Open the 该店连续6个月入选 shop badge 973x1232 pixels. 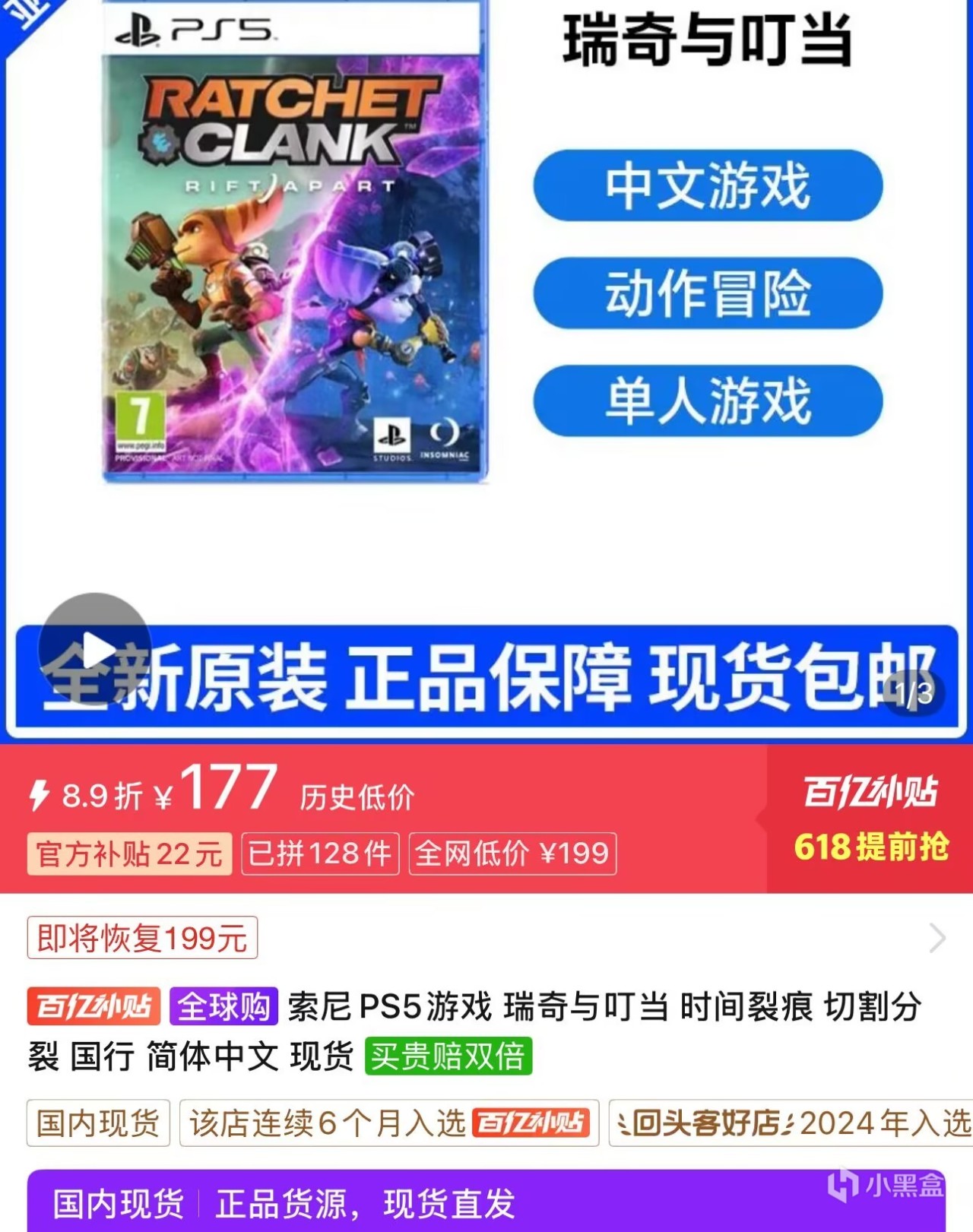(388, 1123)
